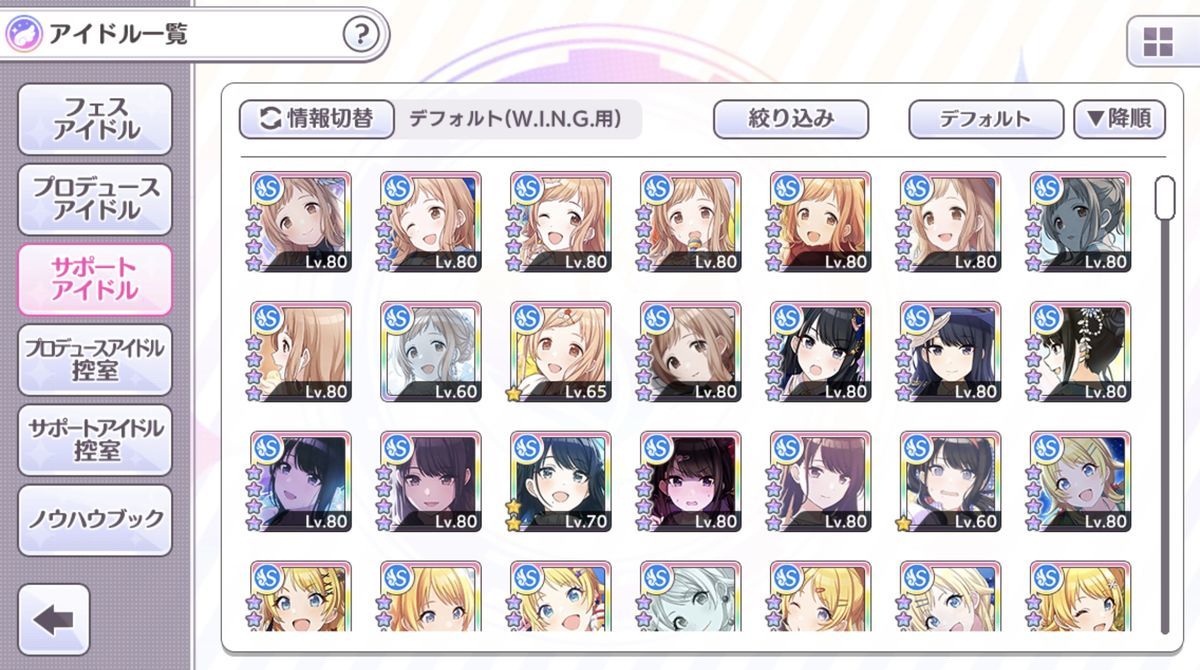Image resolution: width=1200 pixels, height=670 pixels.
Task: Open サポートアイドル控室
Action: [x=95, y=439]
